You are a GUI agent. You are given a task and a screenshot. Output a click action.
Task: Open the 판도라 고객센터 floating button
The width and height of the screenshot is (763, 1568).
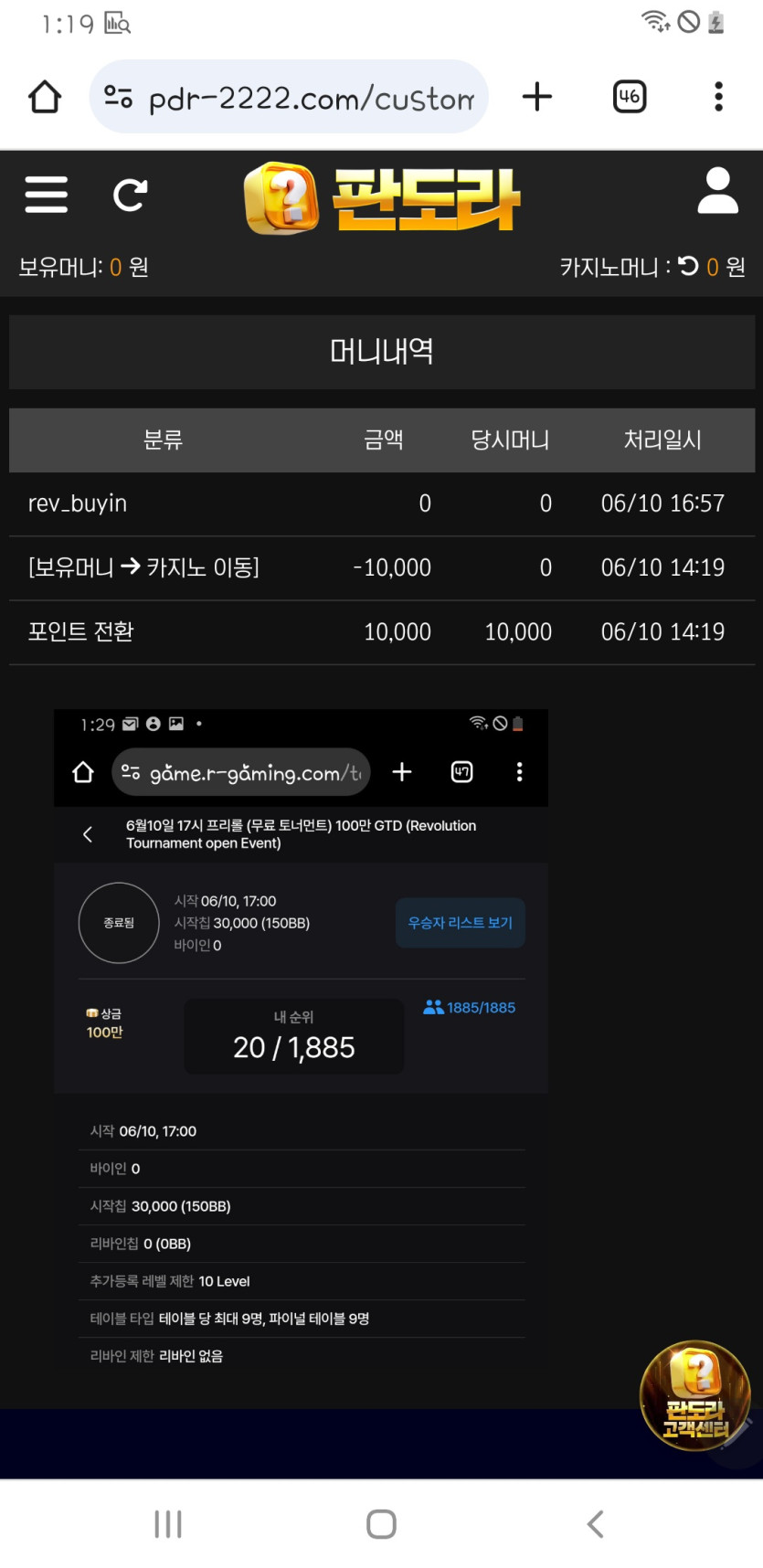(695, 1395)
